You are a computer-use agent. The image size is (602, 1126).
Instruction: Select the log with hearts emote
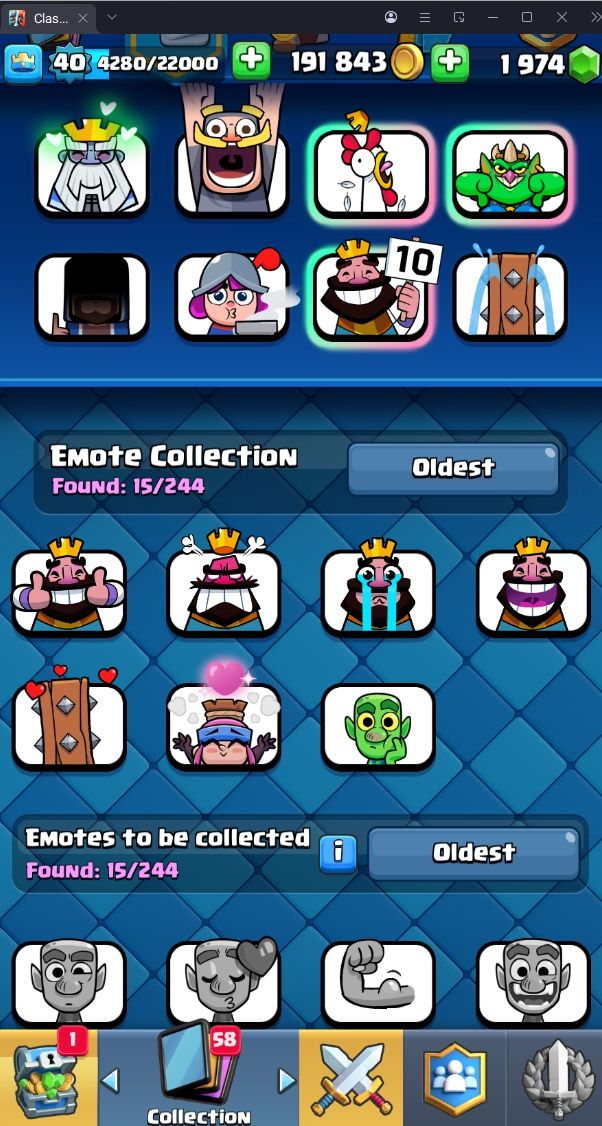pos(69,725)
